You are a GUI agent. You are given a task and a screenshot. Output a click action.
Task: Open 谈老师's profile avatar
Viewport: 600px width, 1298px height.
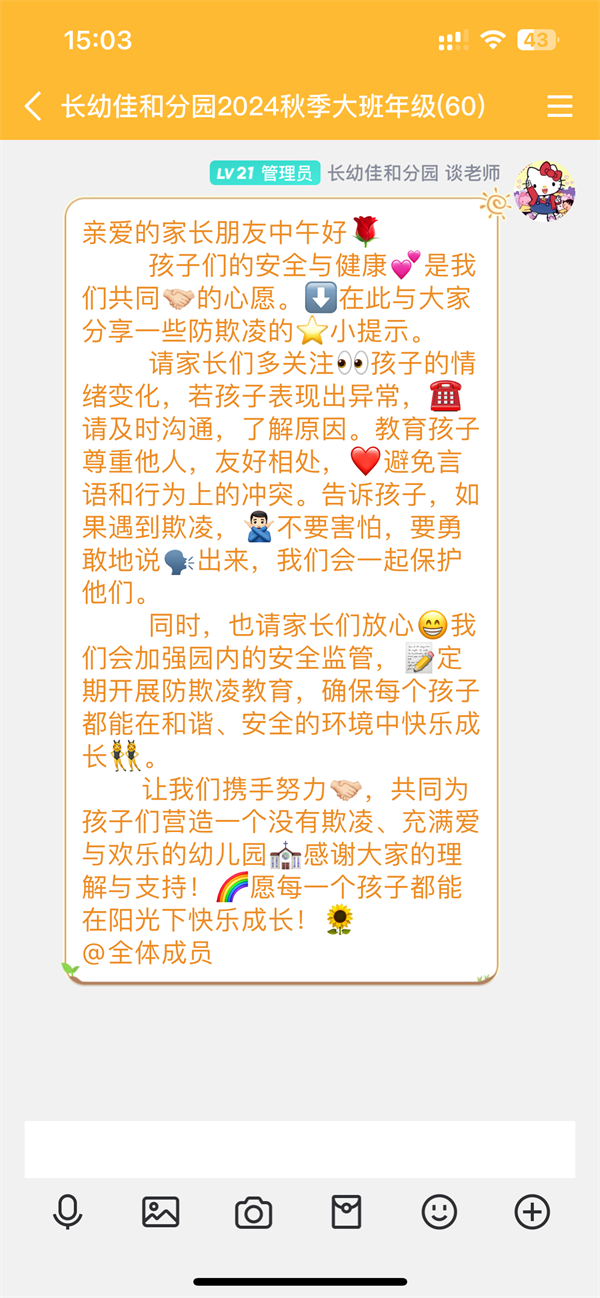pyautogui.click(x=544, y=190)
